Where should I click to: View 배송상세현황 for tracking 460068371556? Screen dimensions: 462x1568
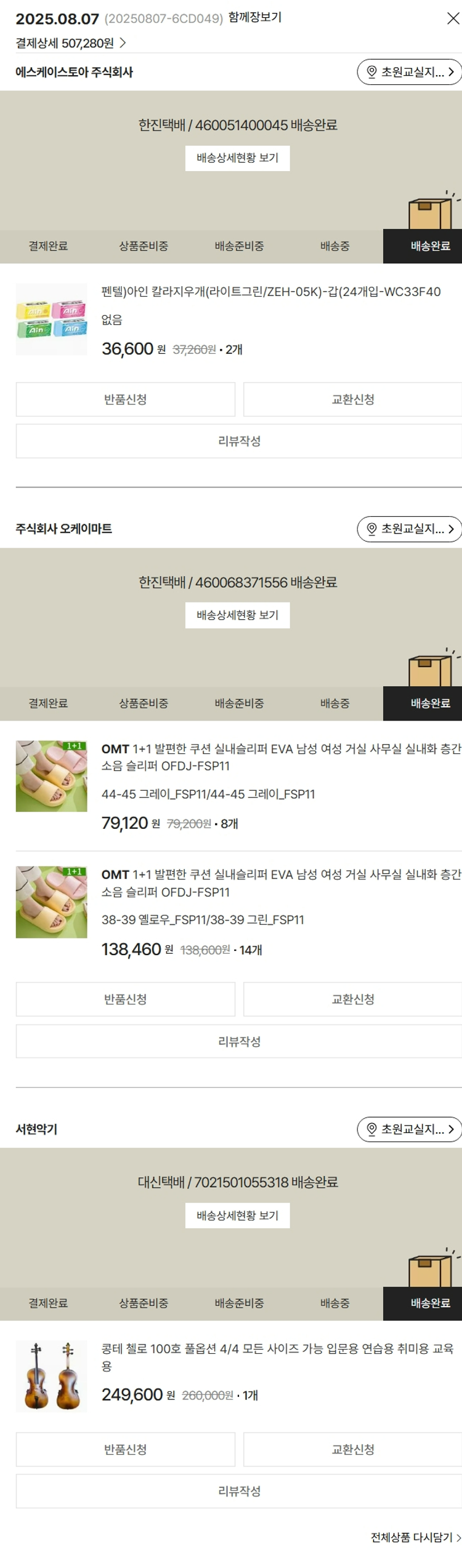237,615
